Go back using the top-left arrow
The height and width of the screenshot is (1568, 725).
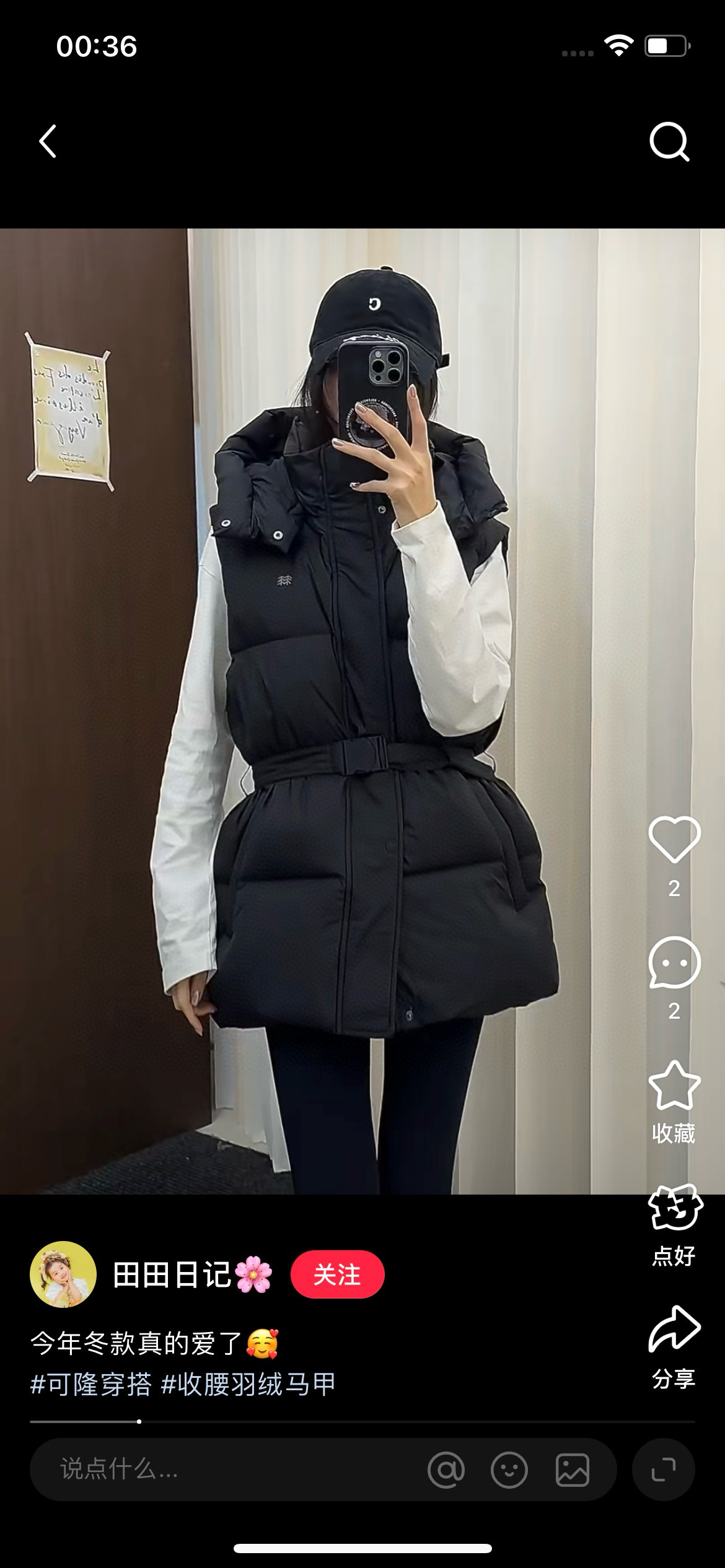pos(48,141)
